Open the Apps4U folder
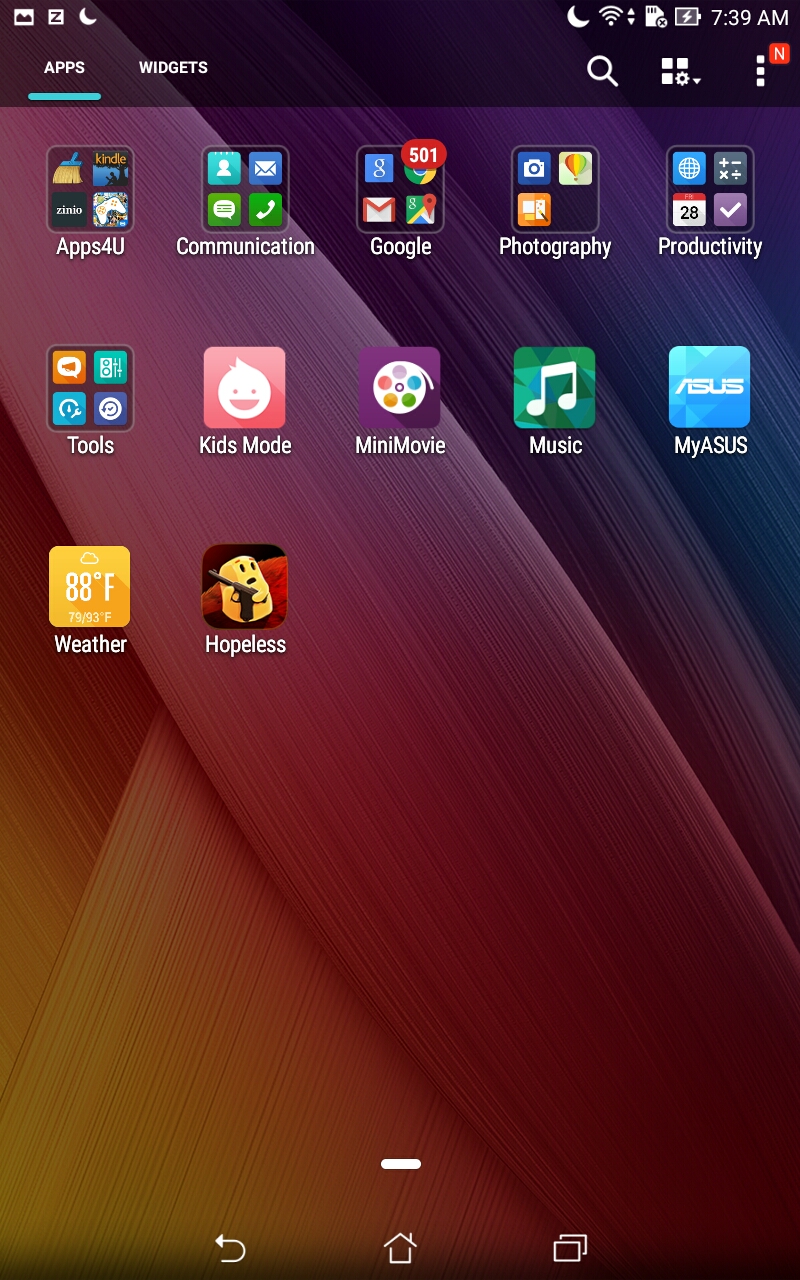Image resolution: width=800 pixels, height=1280 pixels. pos(90,190)
